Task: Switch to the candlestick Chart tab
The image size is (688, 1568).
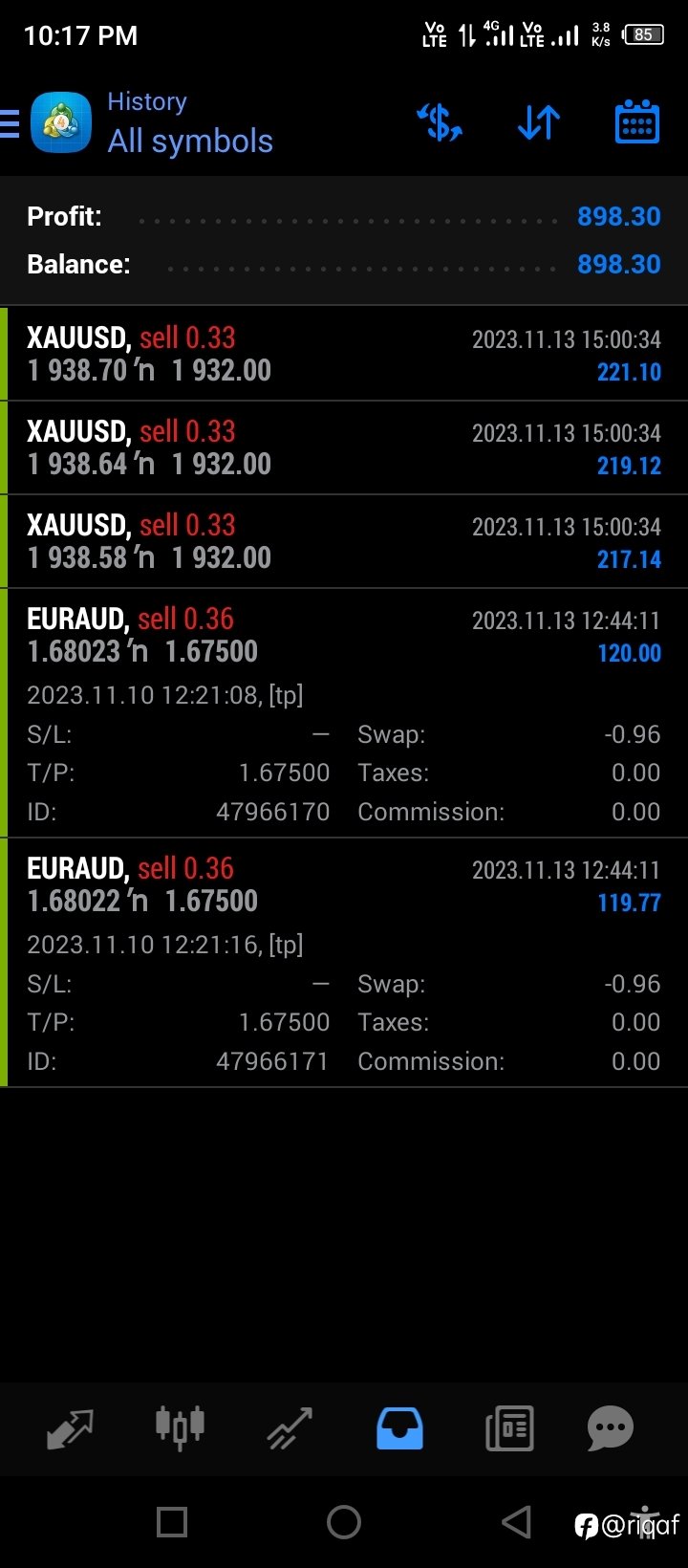Action: [180, 1428]
